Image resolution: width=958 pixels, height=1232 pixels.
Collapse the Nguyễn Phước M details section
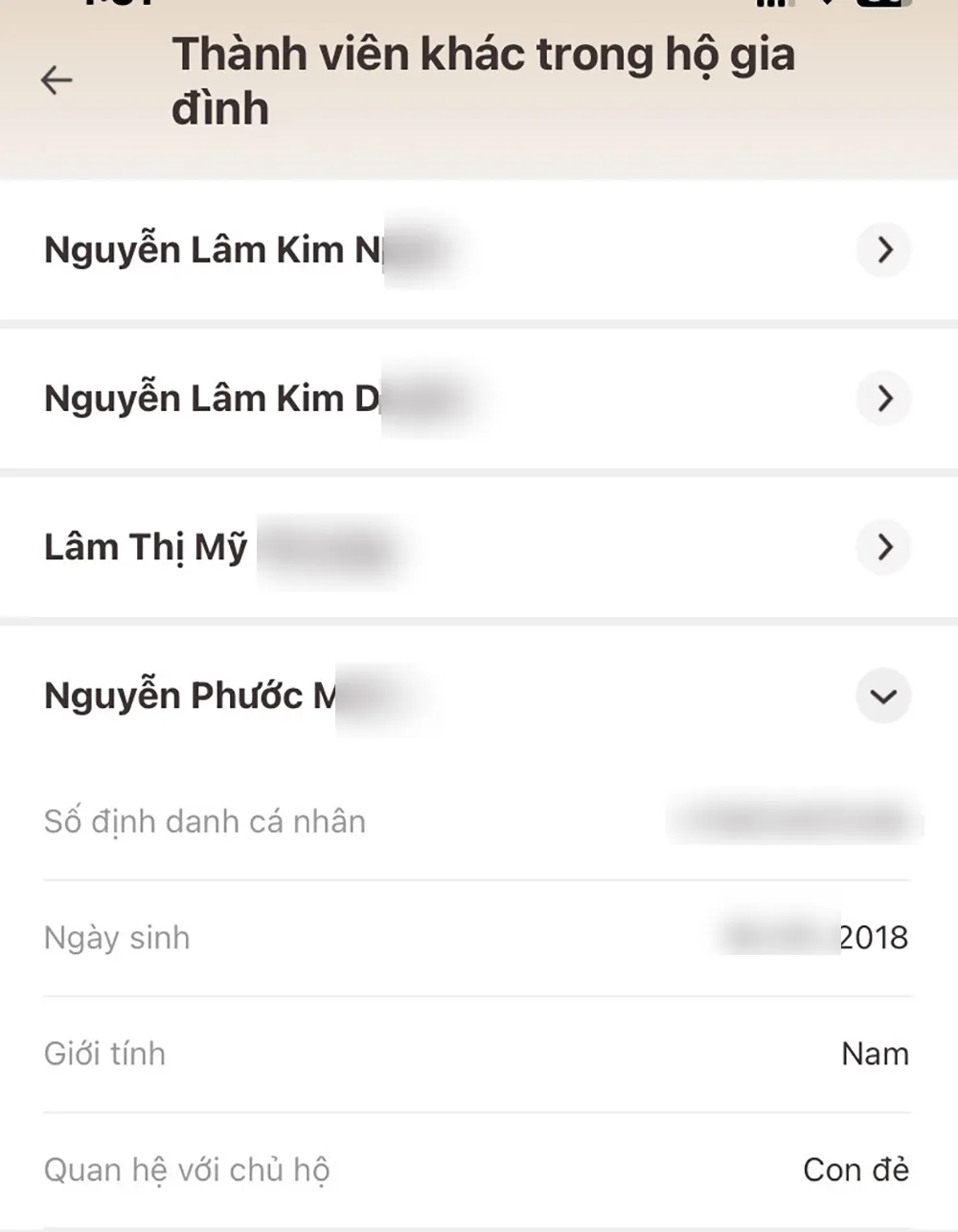coord(883,696)
